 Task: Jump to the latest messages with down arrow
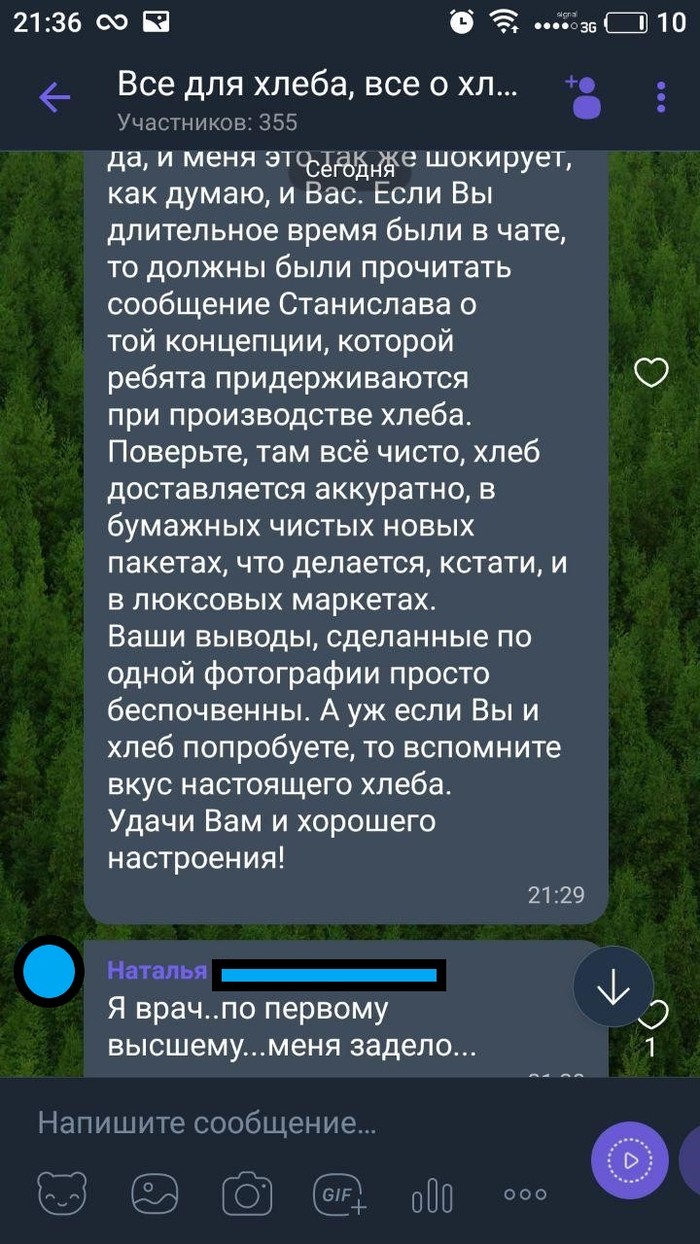pyautogui.click(x=612, y=988)
